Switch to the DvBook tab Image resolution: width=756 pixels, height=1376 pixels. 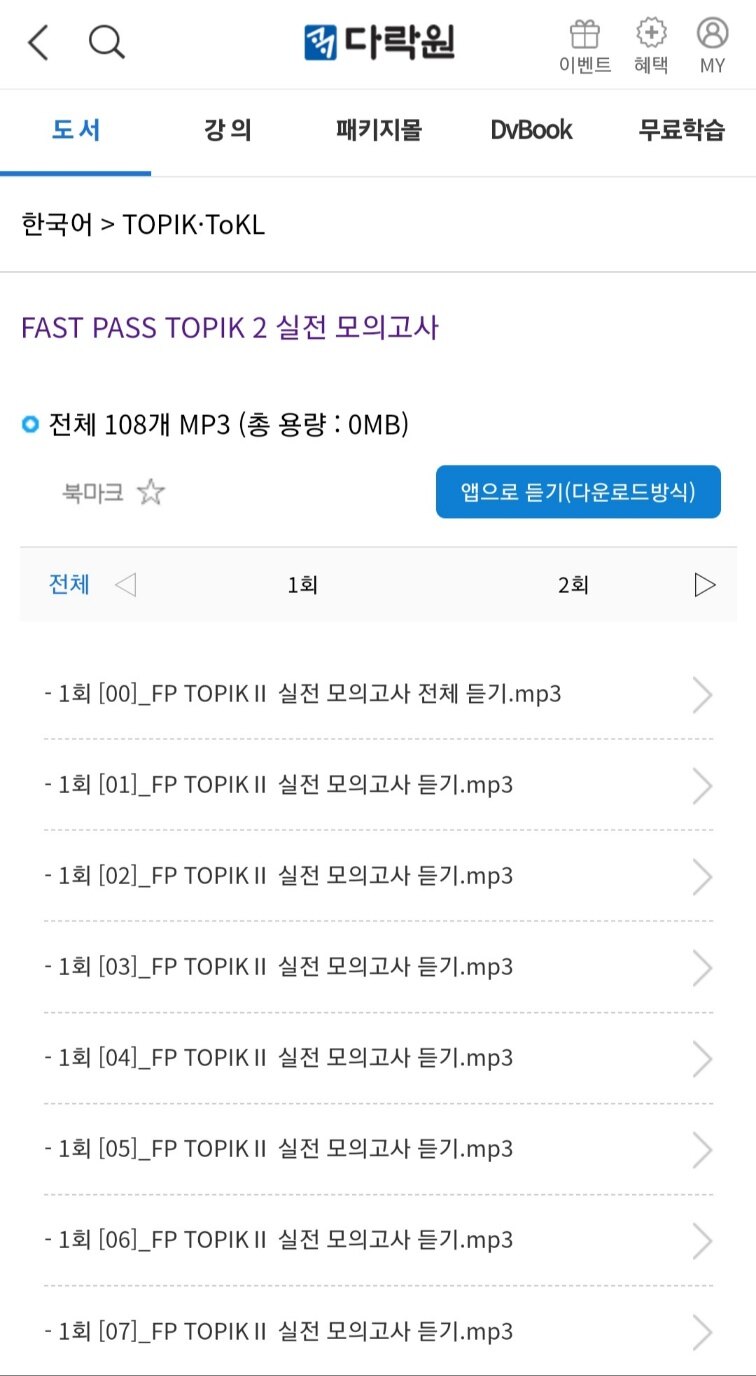coord(531,130)
